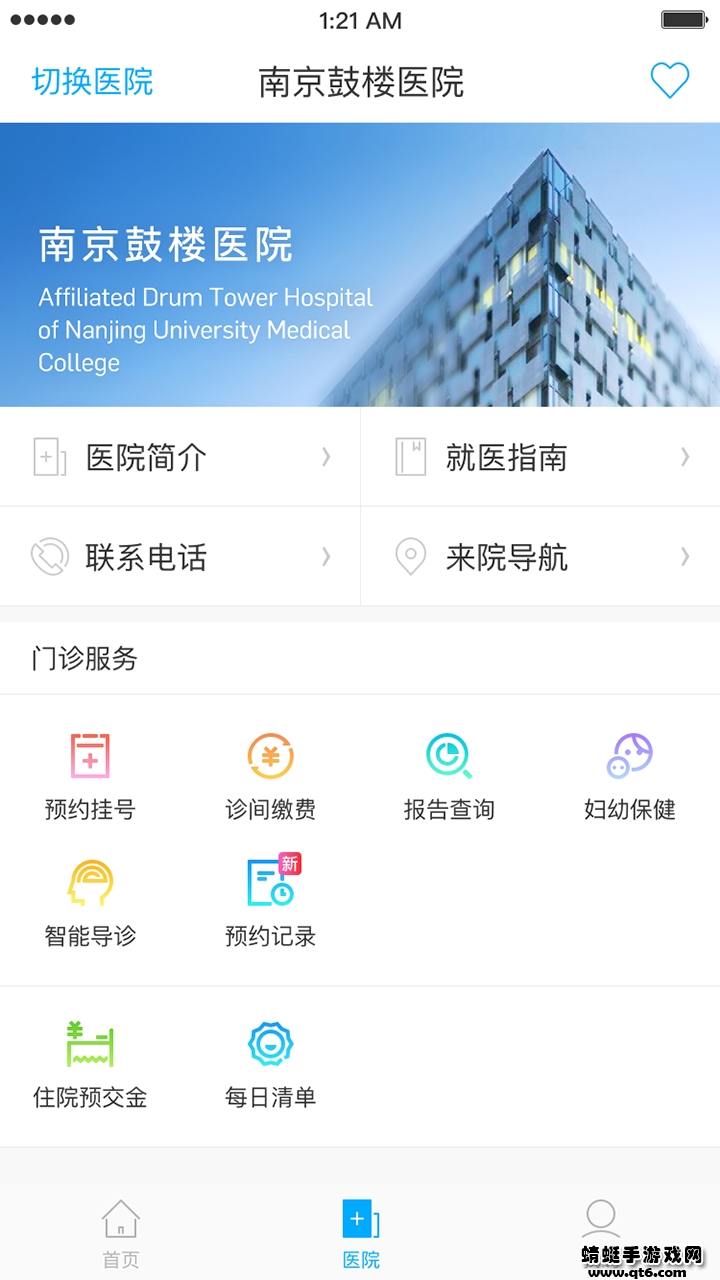Viewport: 720px width, 1280px height.
Task: Launch 智能导诊 smart triage
Action: pos(90,901)
